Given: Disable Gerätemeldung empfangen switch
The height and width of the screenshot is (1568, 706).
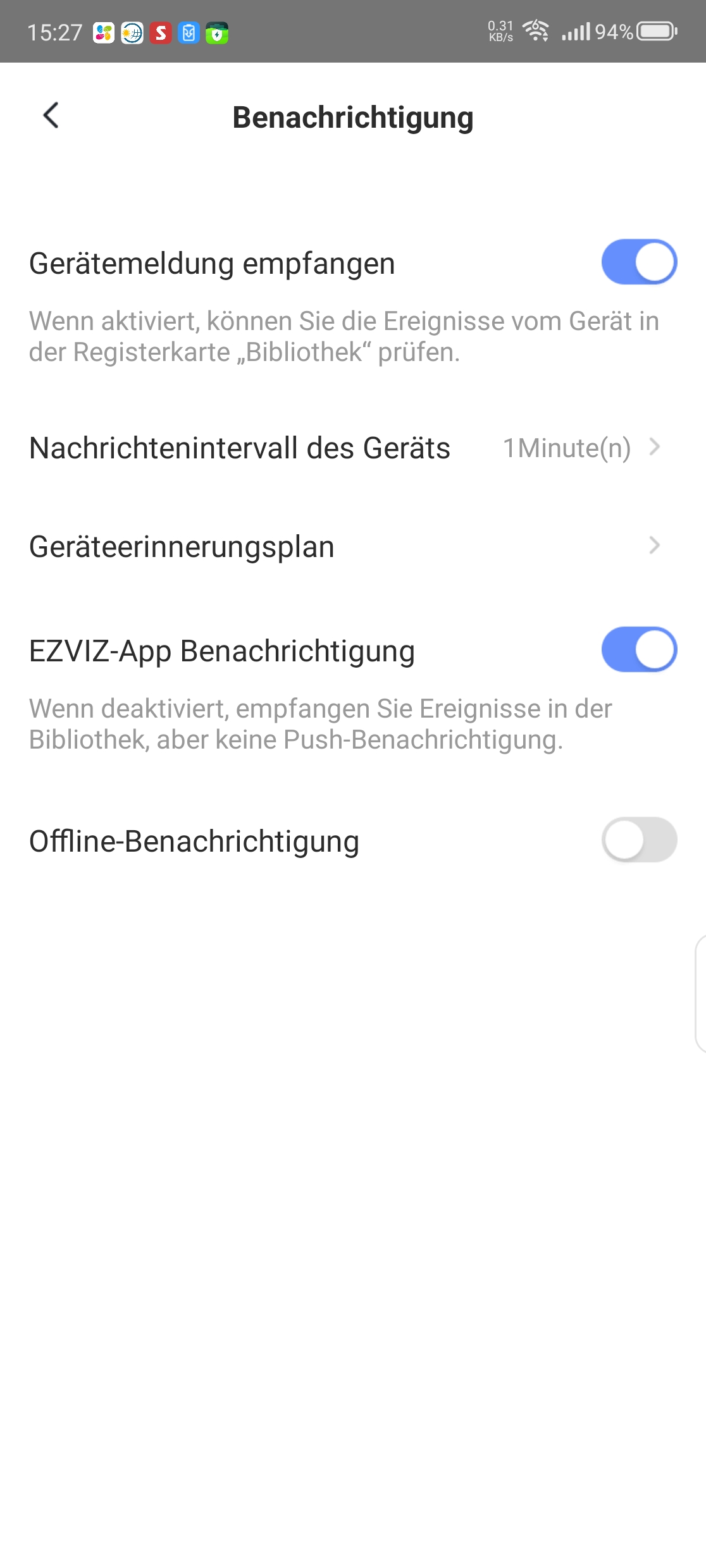Looking at the screenshot, I should [x=638, y=262].
